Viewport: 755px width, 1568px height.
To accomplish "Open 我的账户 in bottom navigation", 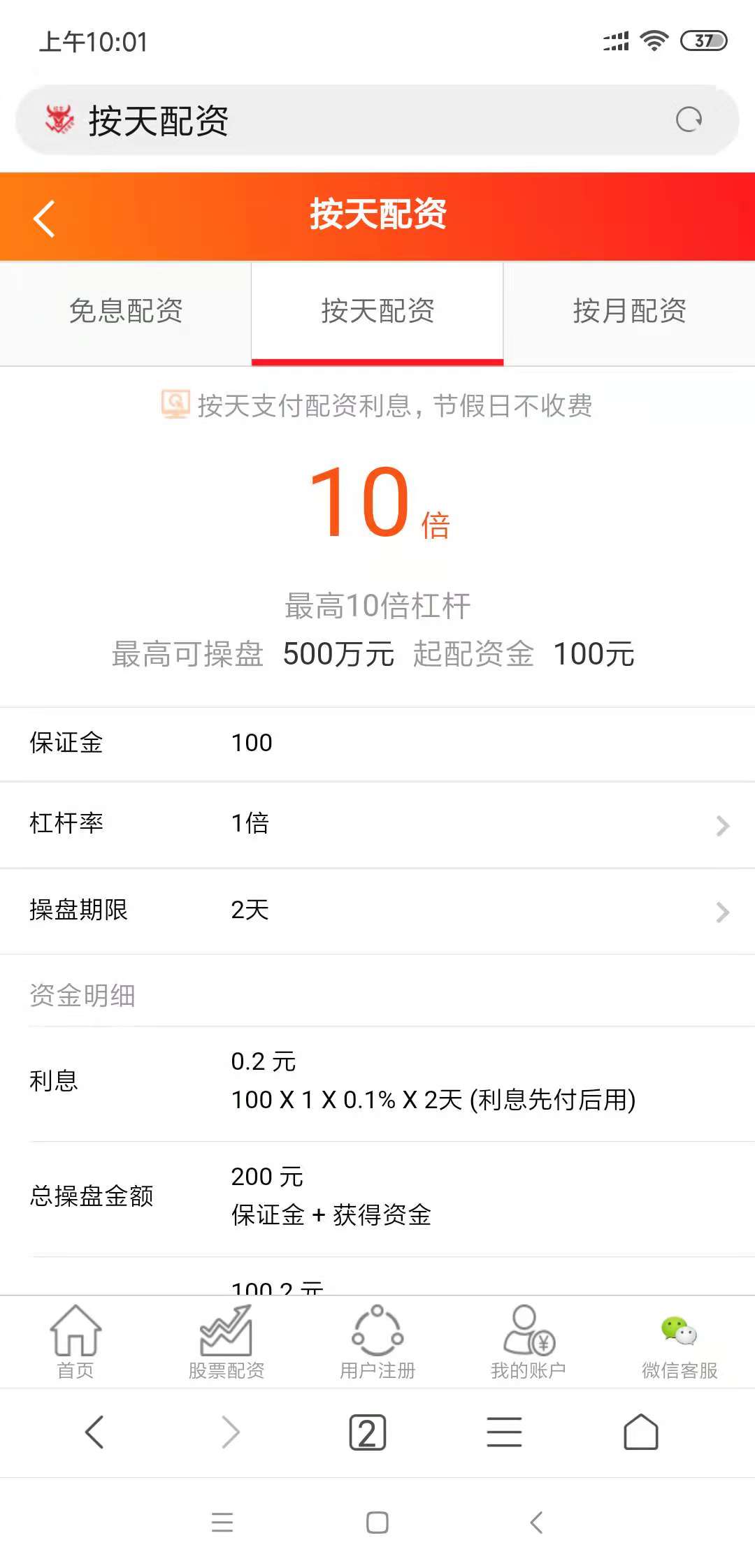I will (x=528, y=1342).
